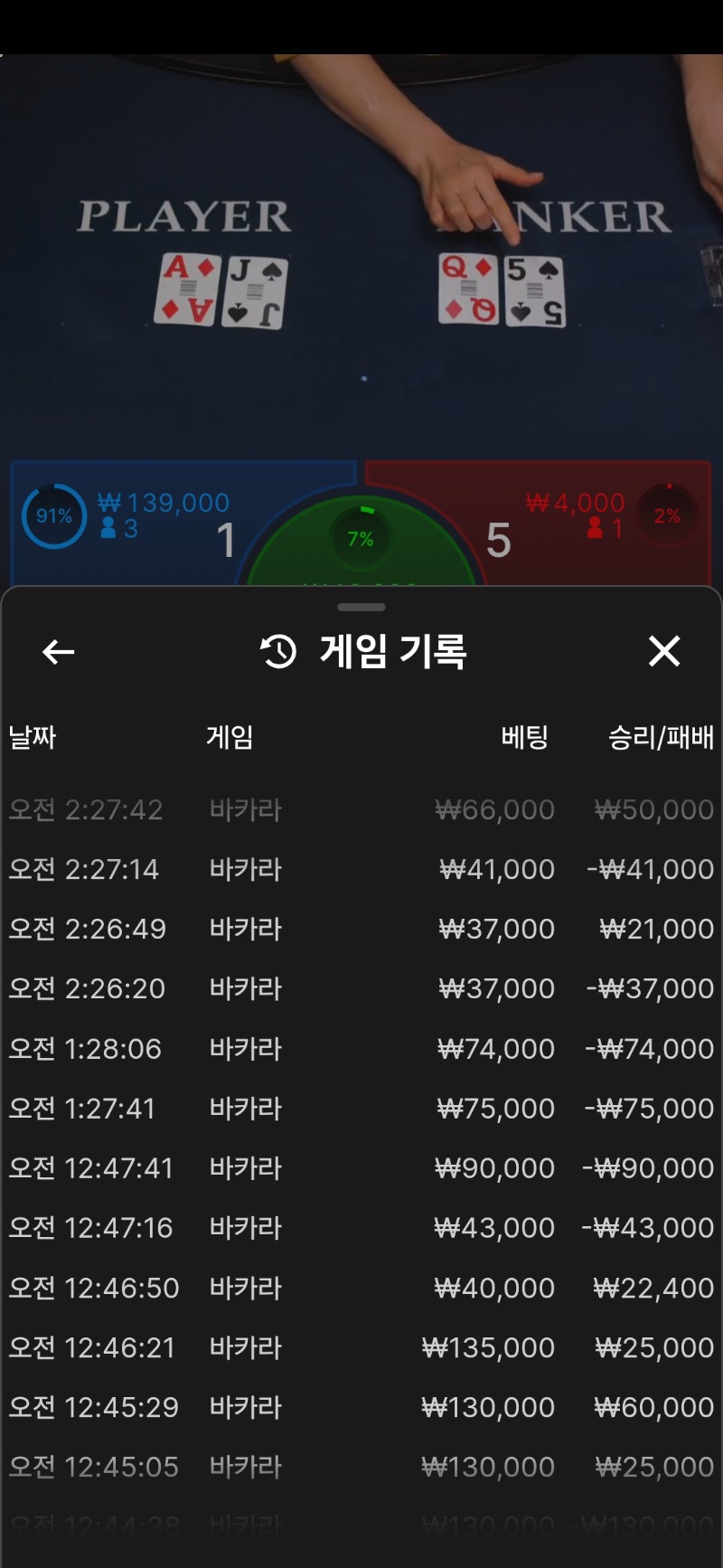
Task: Close the game history panel
Action: tap(664, 651)
